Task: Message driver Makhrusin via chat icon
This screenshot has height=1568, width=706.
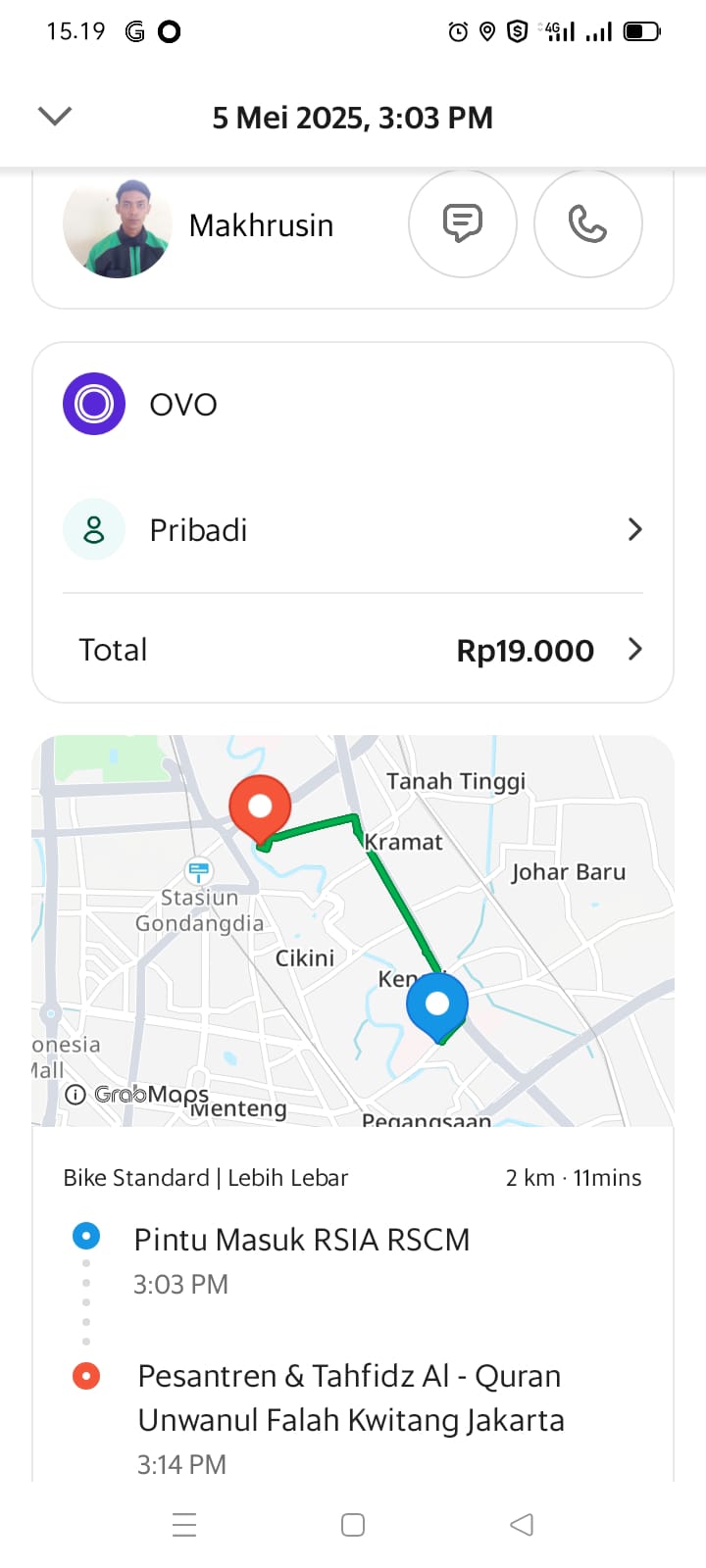Action: 462,223
